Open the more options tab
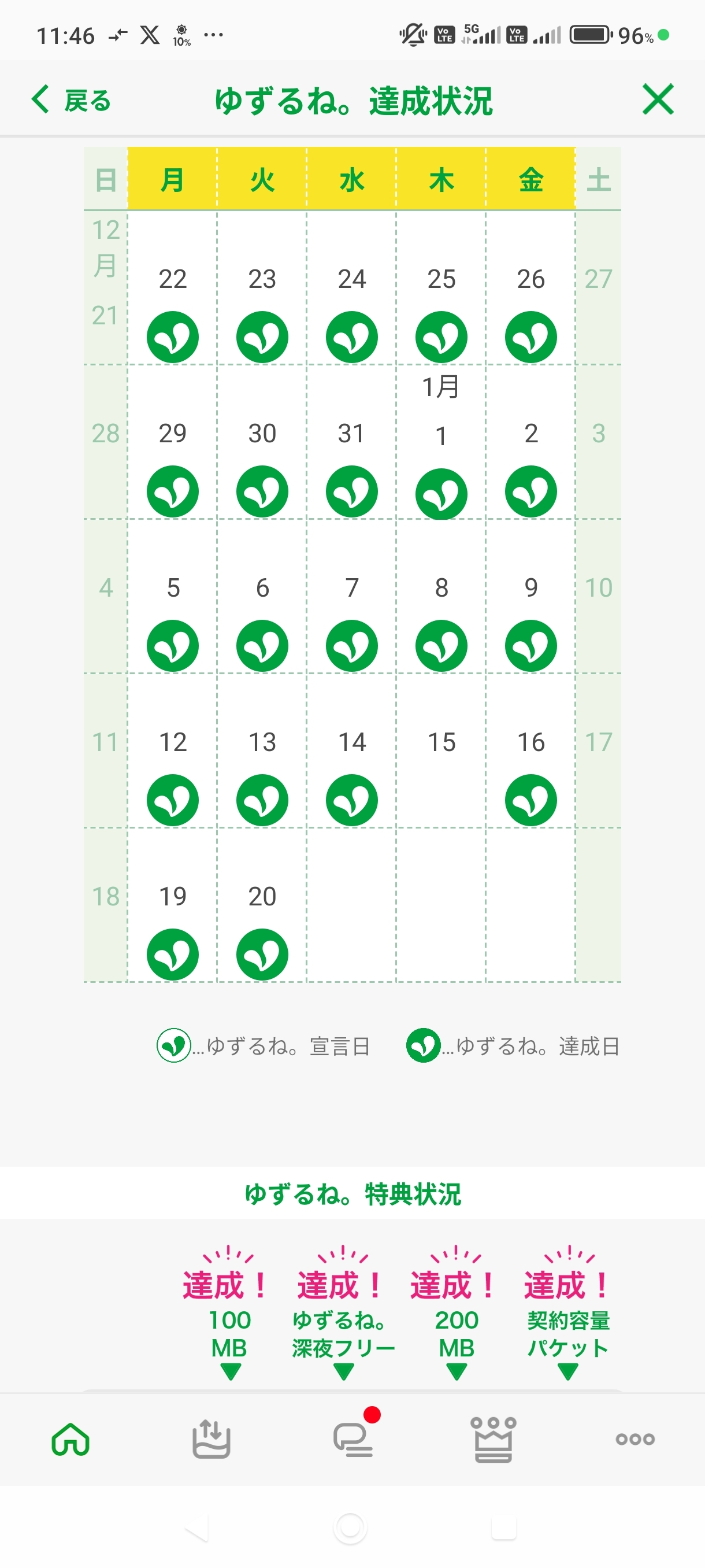 [x=634, y=1440]
